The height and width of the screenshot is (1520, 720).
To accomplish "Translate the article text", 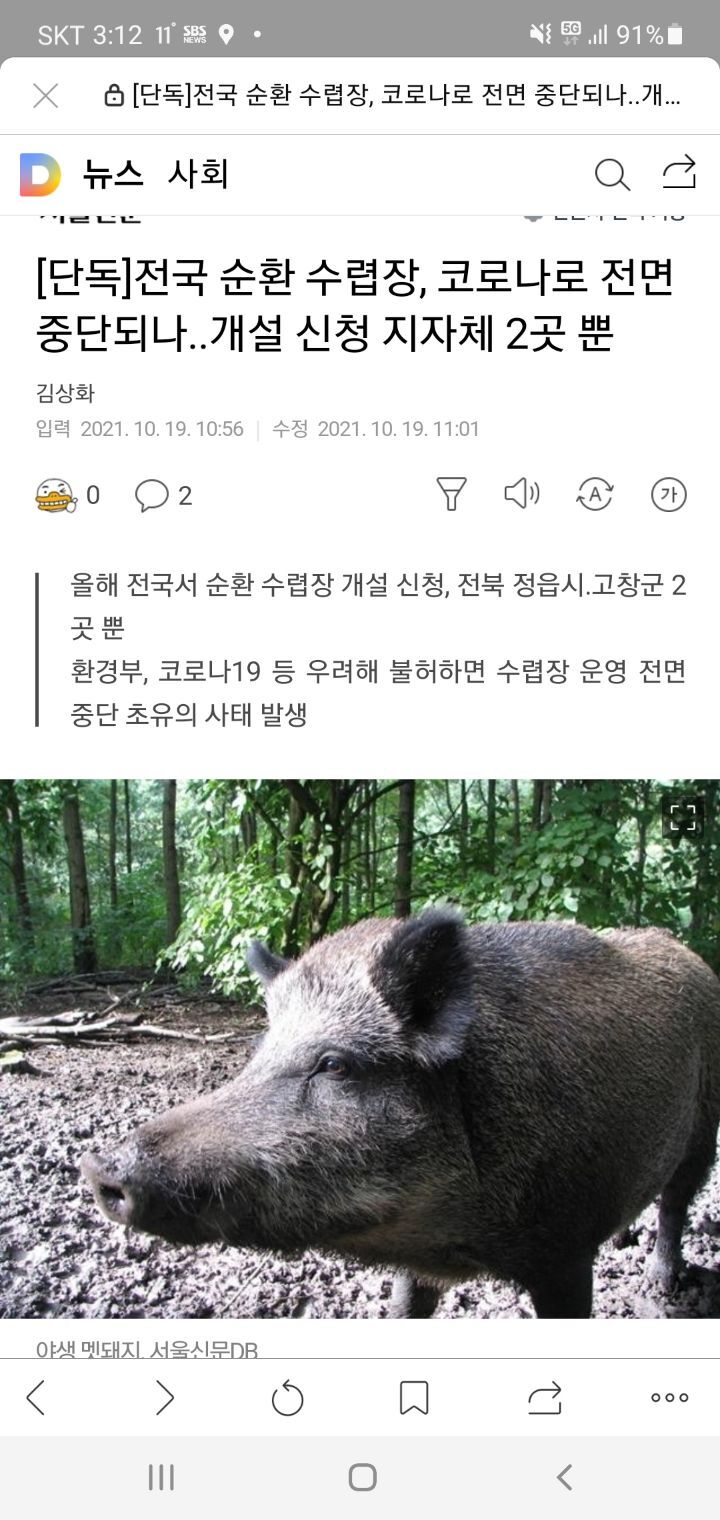I will [x=595, y=494].
